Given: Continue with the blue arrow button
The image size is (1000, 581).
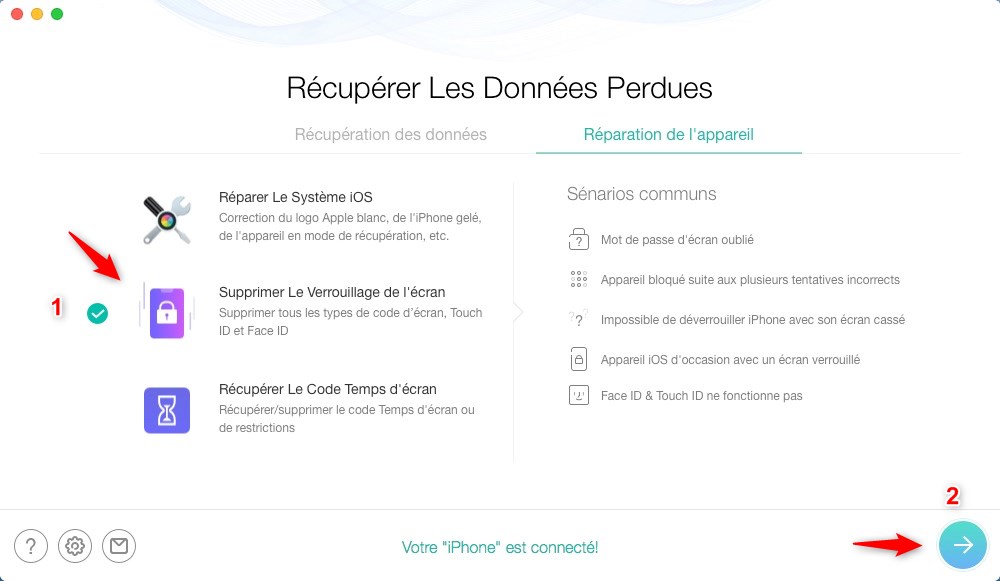Looking at the screenshot, I should coord(962,545).
